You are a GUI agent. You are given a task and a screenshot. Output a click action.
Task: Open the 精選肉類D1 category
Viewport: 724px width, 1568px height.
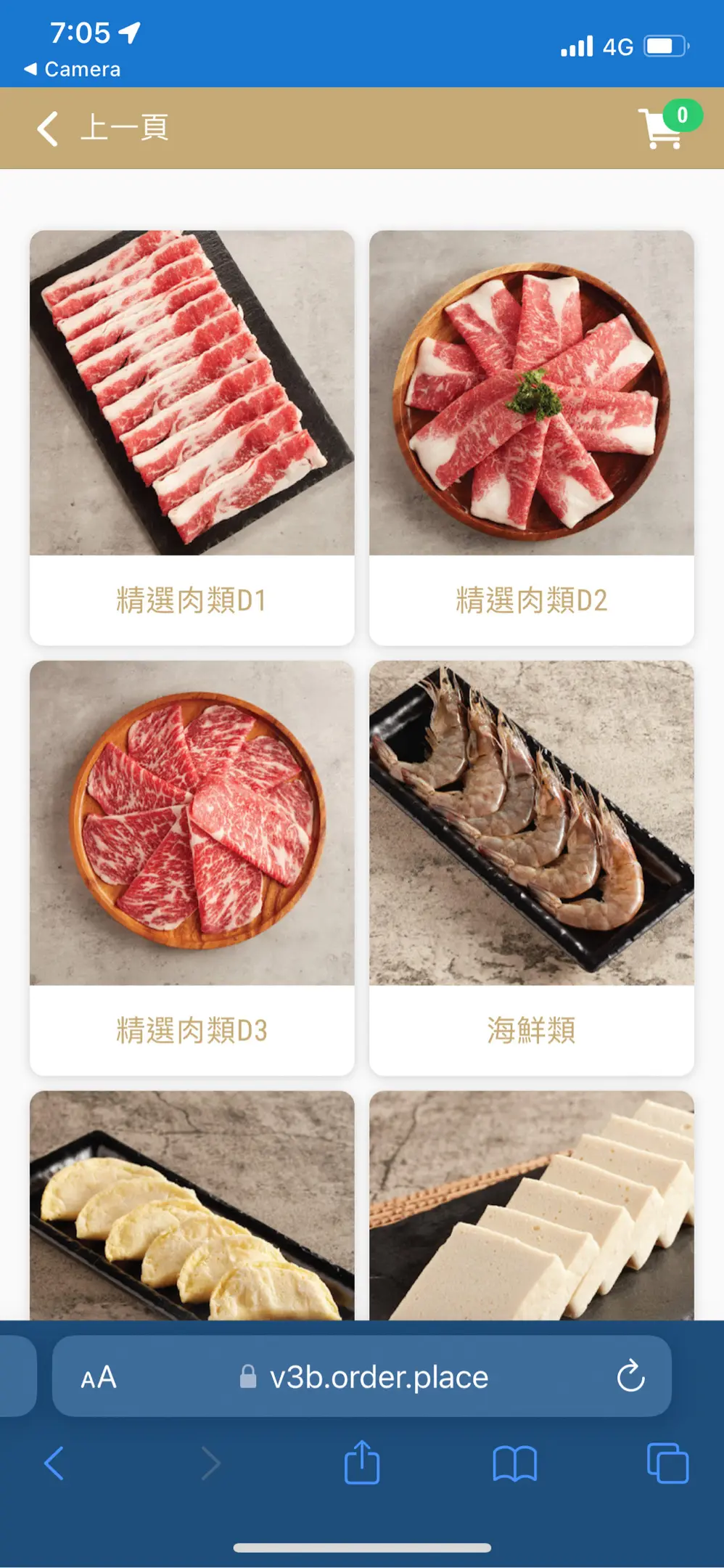click(x=192, y=437)
